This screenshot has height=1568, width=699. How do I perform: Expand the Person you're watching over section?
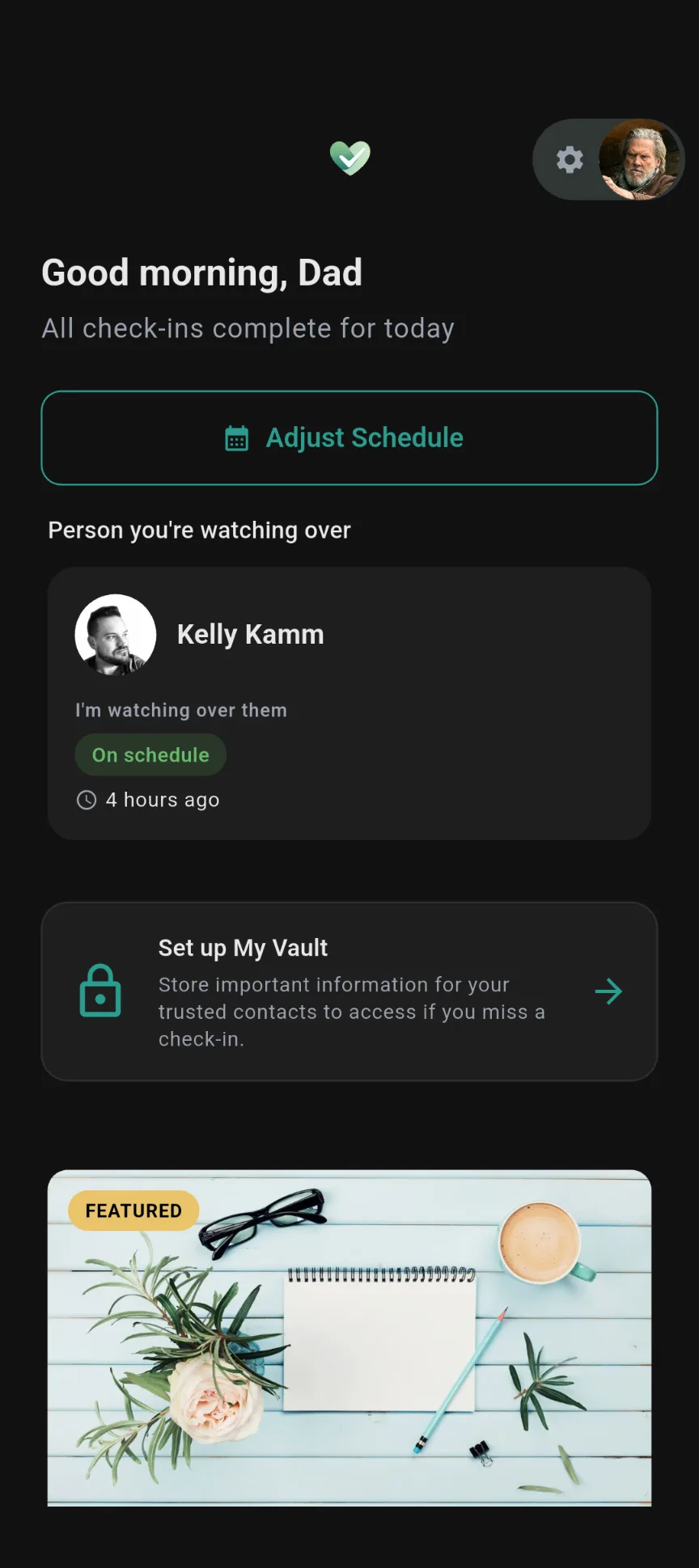click(x=198, y=530)
